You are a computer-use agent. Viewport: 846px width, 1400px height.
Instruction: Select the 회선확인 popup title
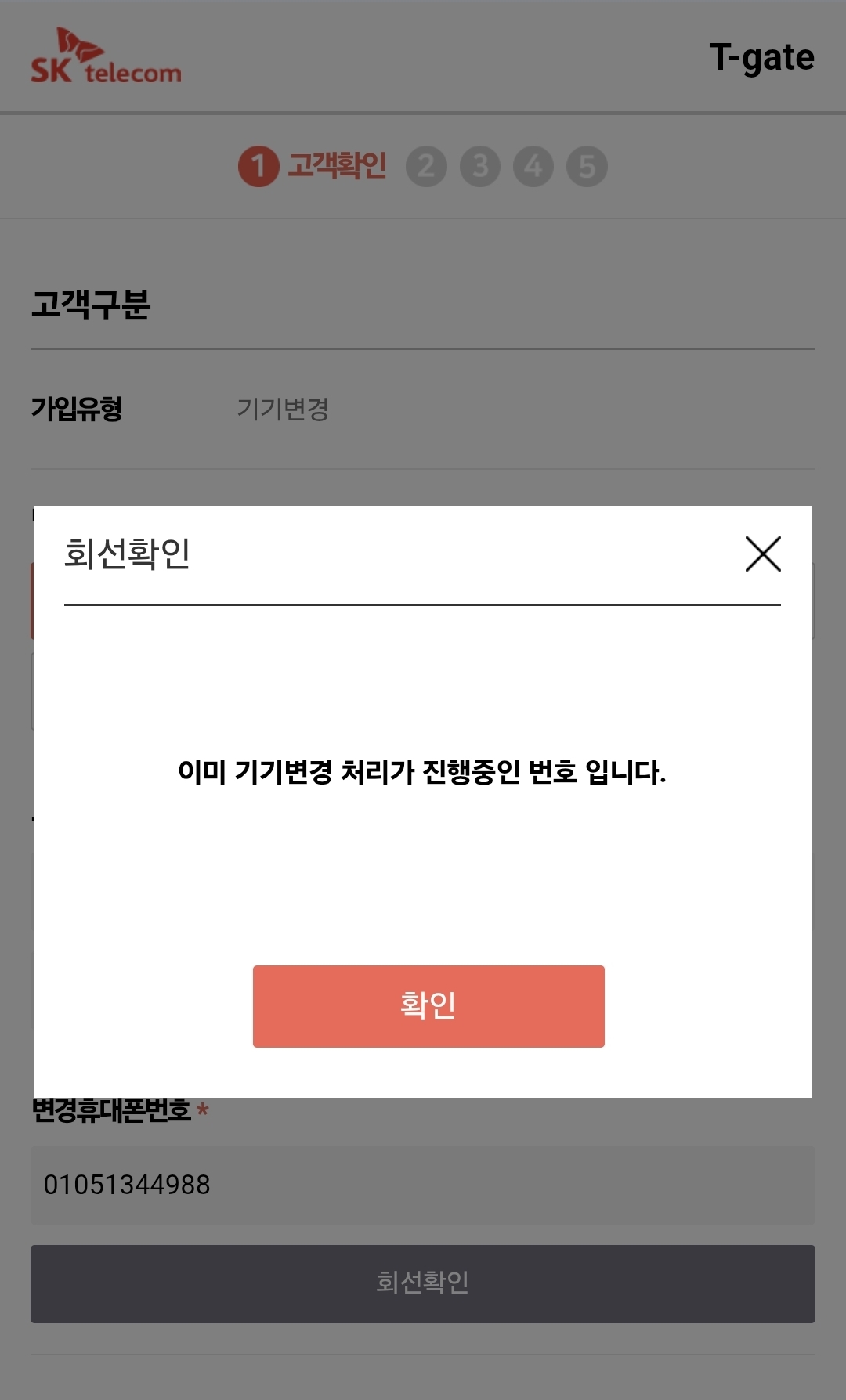pyautogui.click(x=125, y=554)
